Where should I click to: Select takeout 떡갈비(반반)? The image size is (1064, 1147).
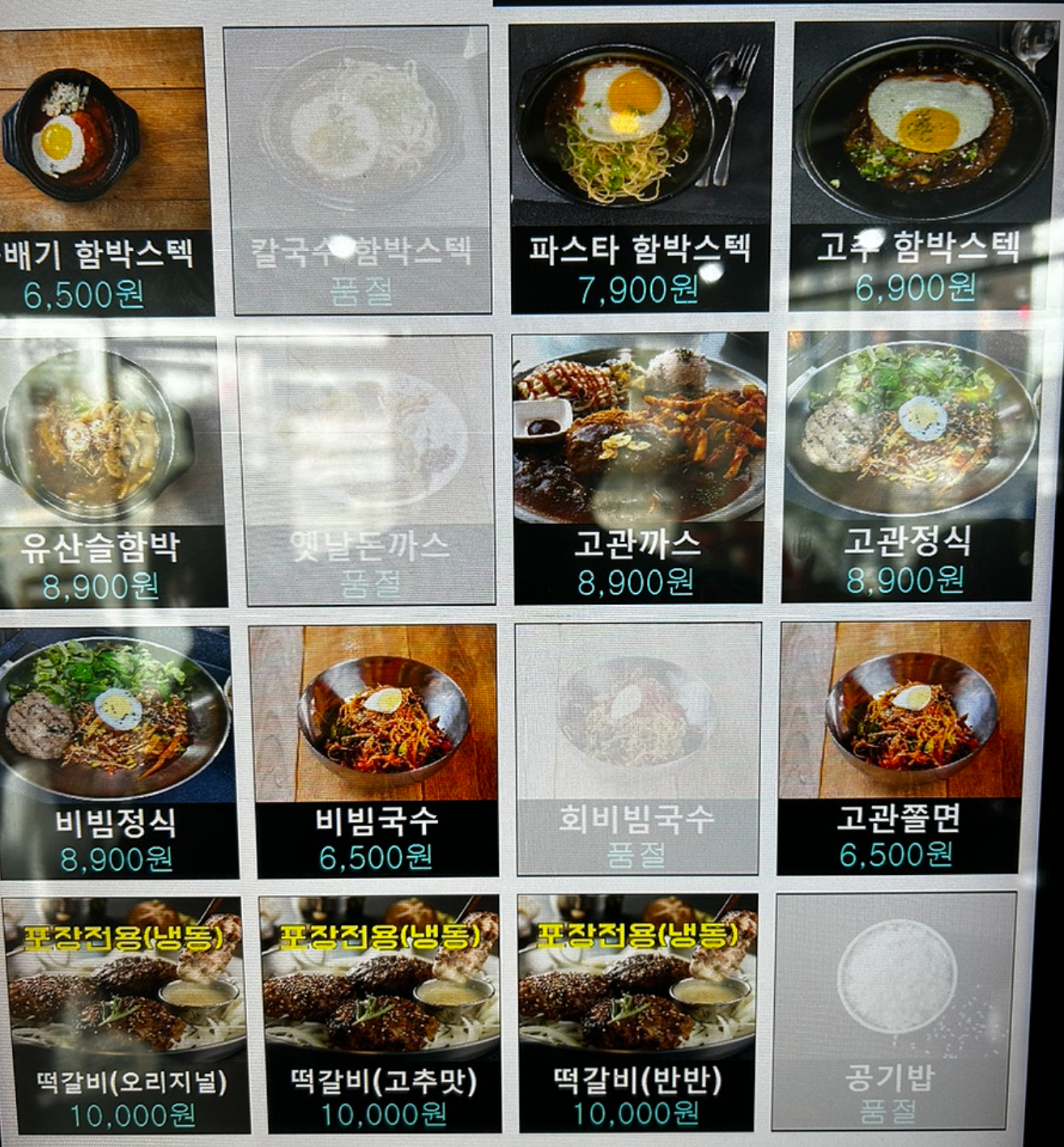[x=638, y=1013]
